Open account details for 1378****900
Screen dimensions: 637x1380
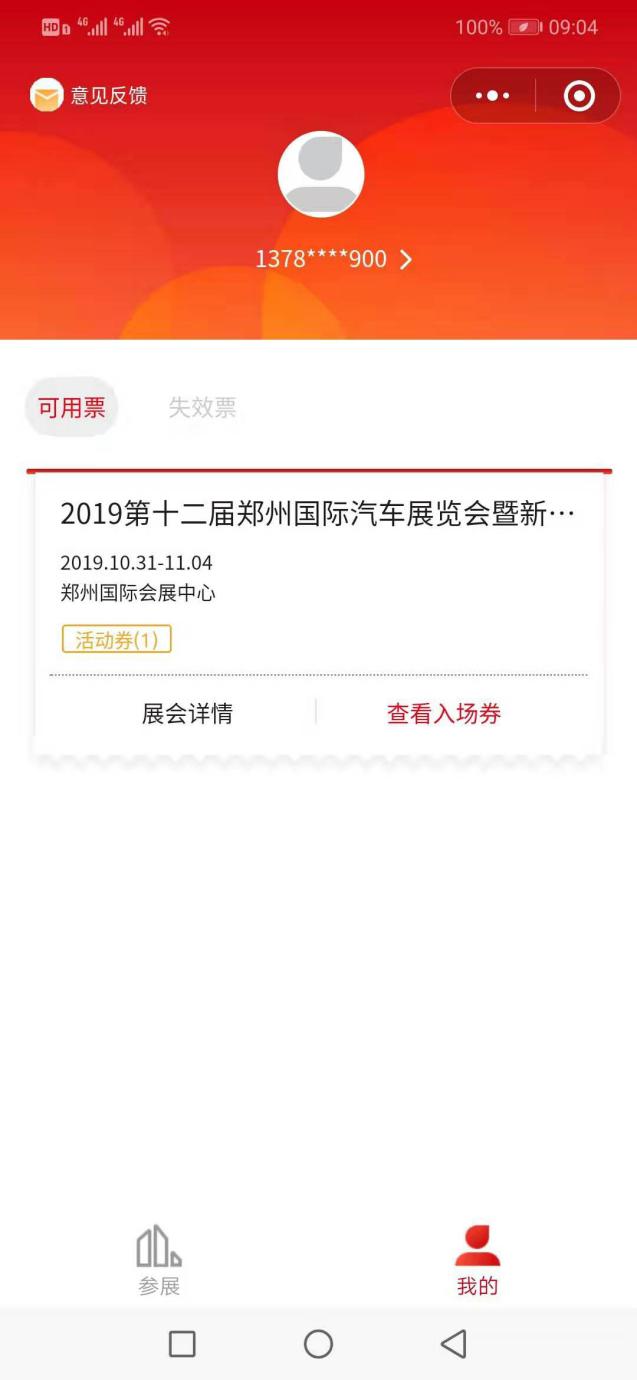click(x=333, y=260)
